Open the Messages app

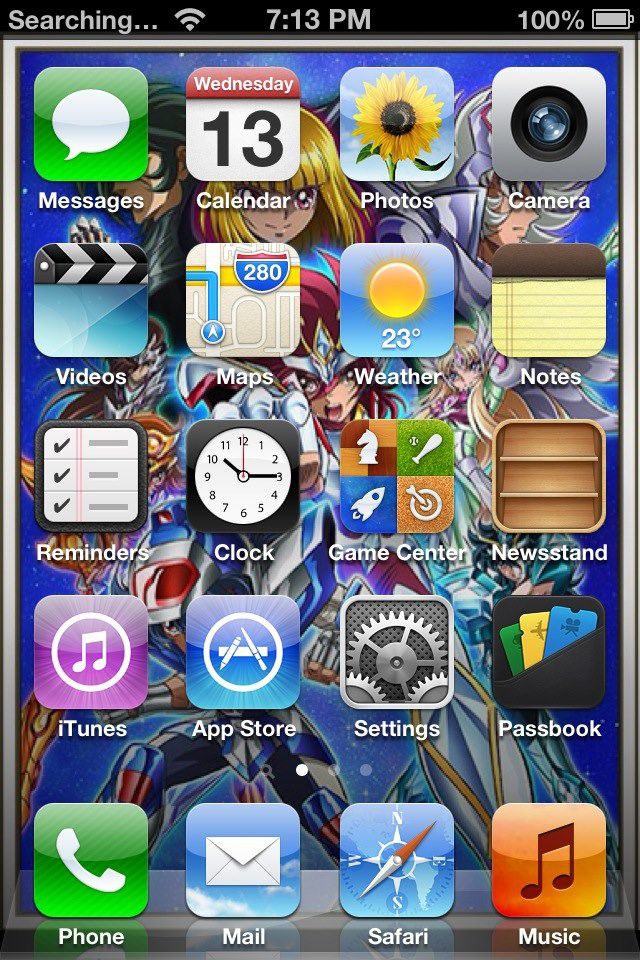point(91,124)
